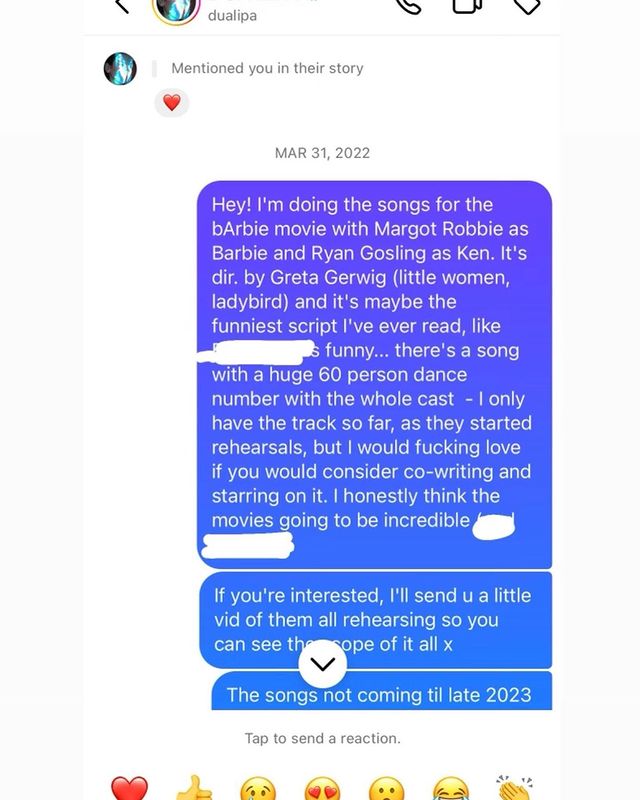
Task: React with the crying face emoji
Action: point(257,790)
